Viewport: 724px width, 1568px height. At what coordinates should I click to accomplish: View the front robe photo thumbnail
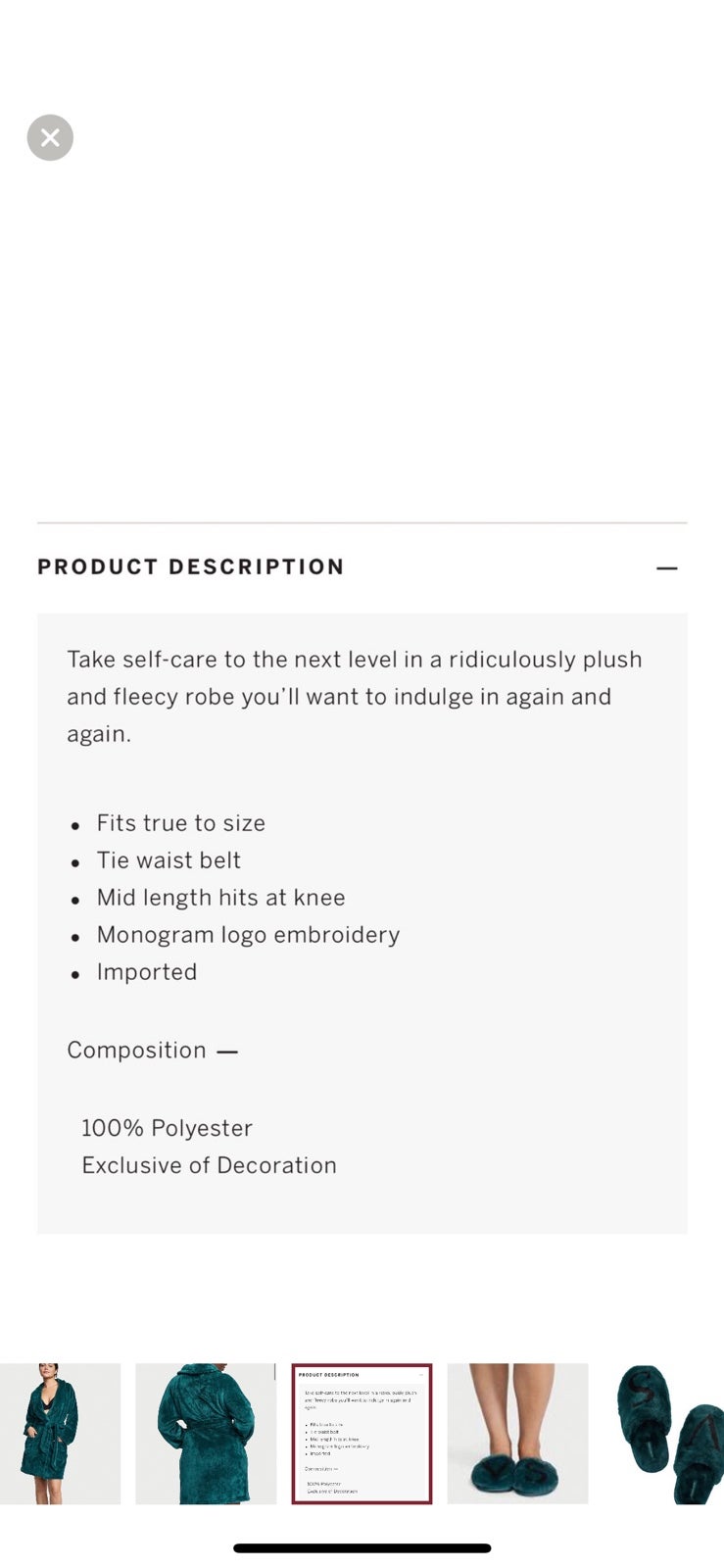[60, 1434]
